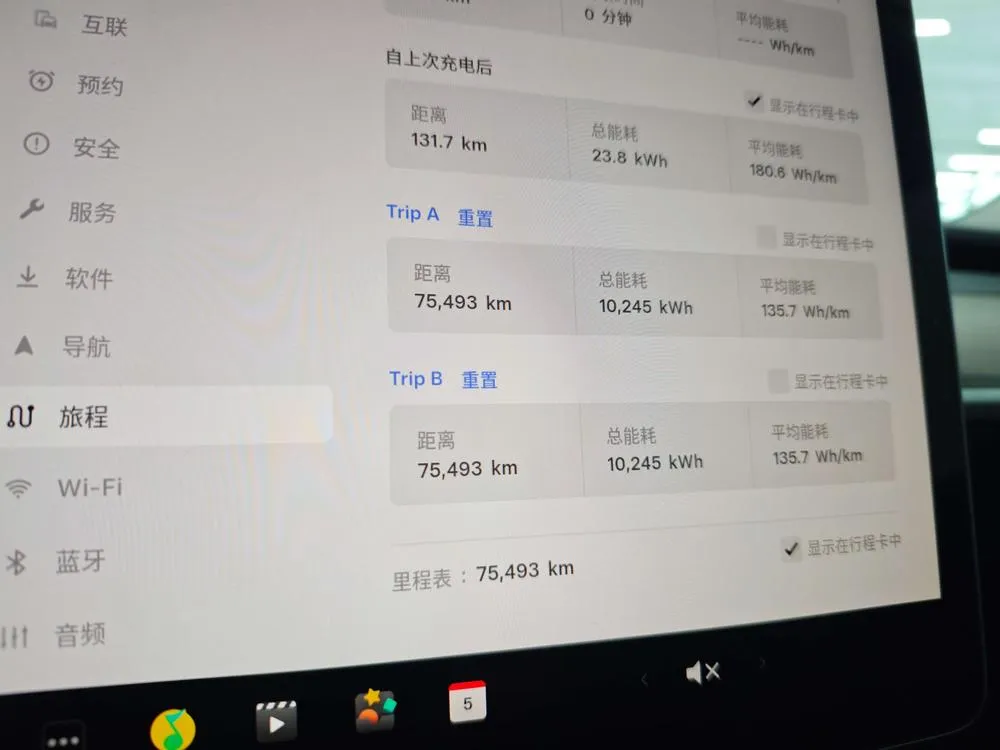1000x750 pixels.
Task: Select the 旅程 trips section
Action: click(x=166, y=416)
